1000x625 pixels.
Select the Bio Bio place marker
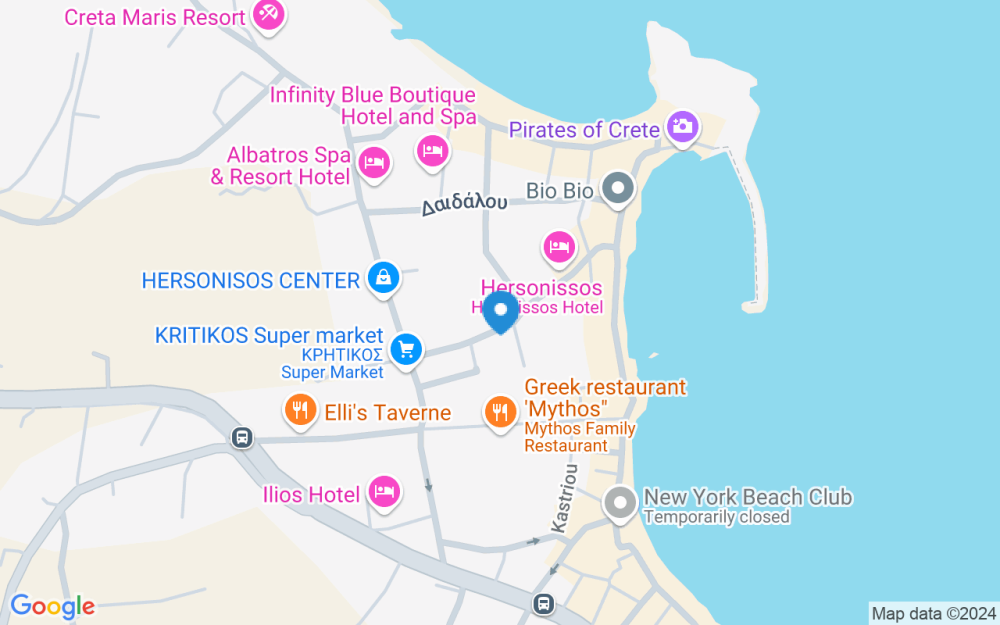[x=618, y=190]
